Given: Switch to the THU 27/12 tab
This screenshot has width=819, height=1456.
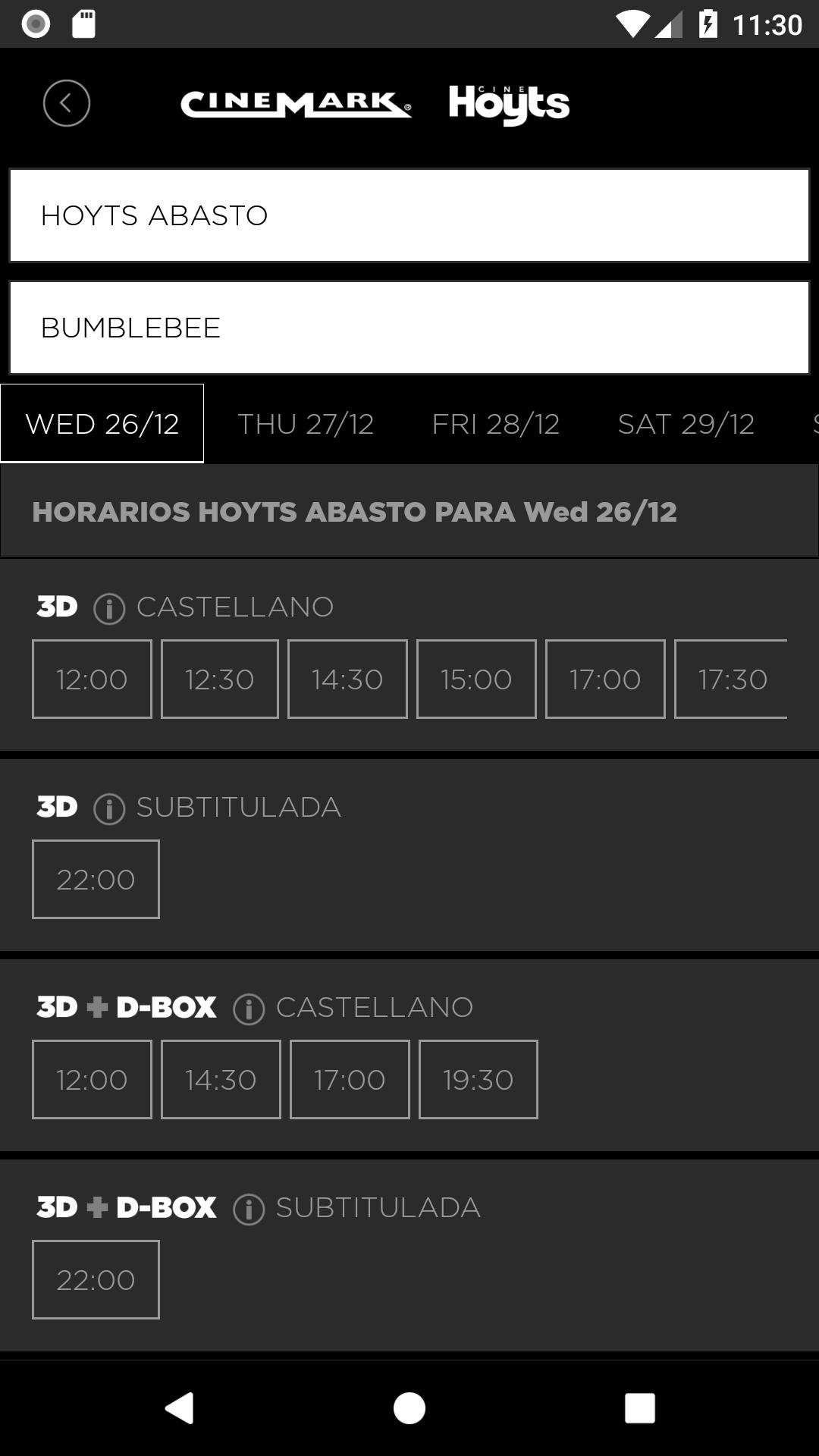Looking at the screenshot, I should tap(306, 423).
